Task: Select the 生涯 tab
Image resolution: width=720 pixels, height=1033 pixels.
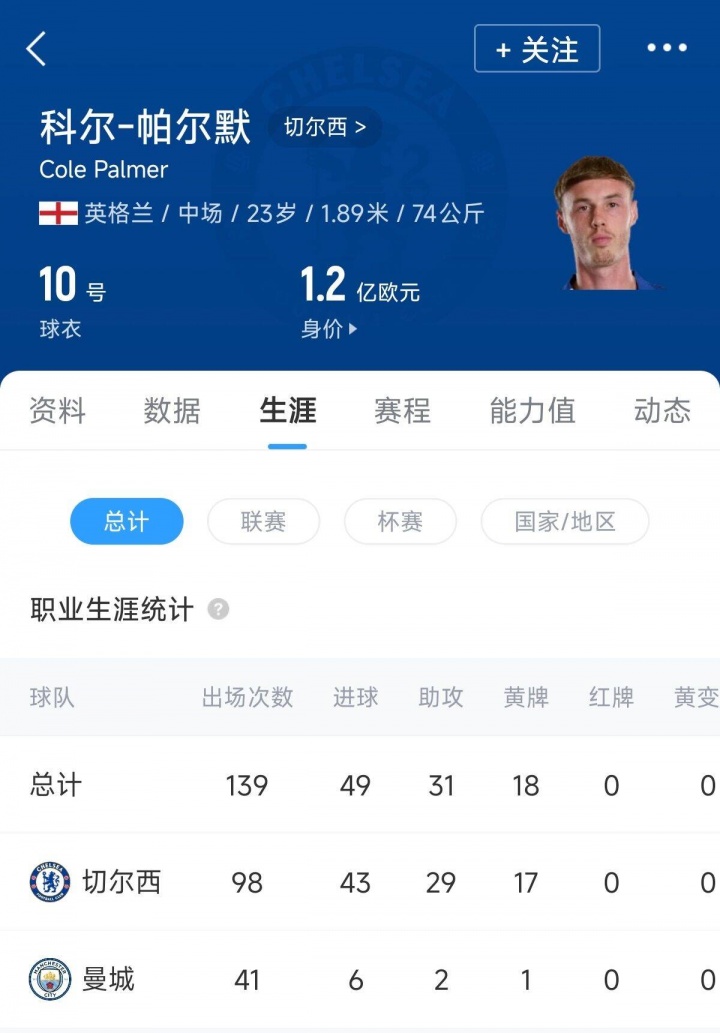Action: click(287, 410)
